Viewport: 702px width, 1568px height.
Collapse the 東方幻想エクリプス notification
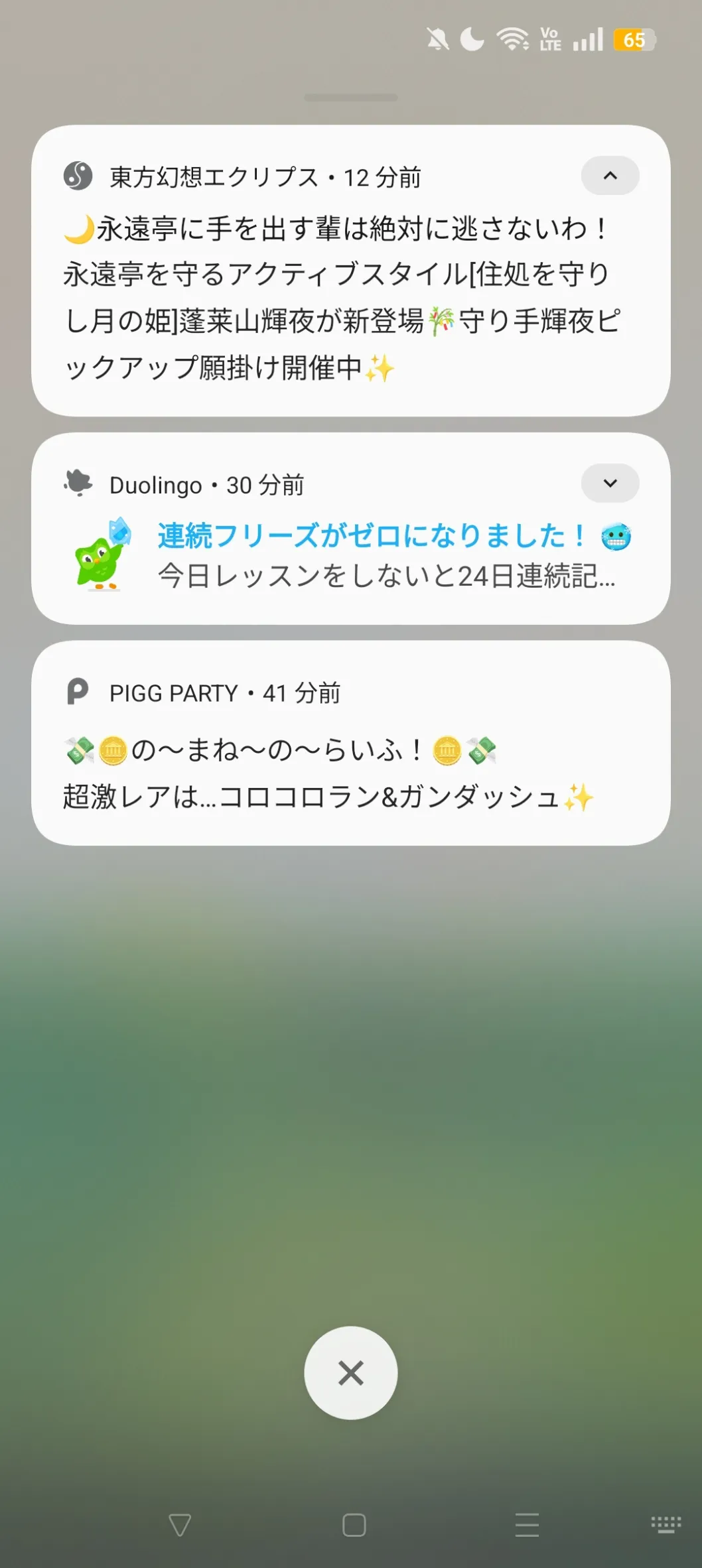click(610, 176)
